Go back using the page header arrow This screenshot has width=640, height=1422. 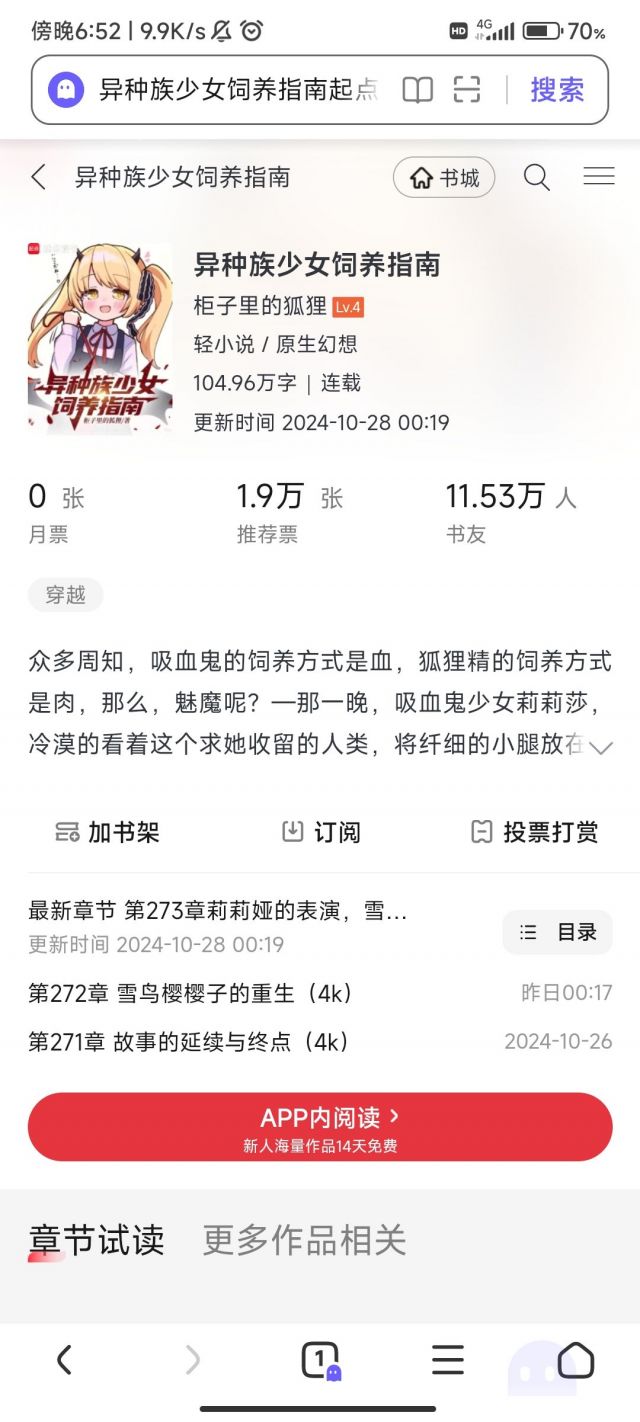pos(39,178)
